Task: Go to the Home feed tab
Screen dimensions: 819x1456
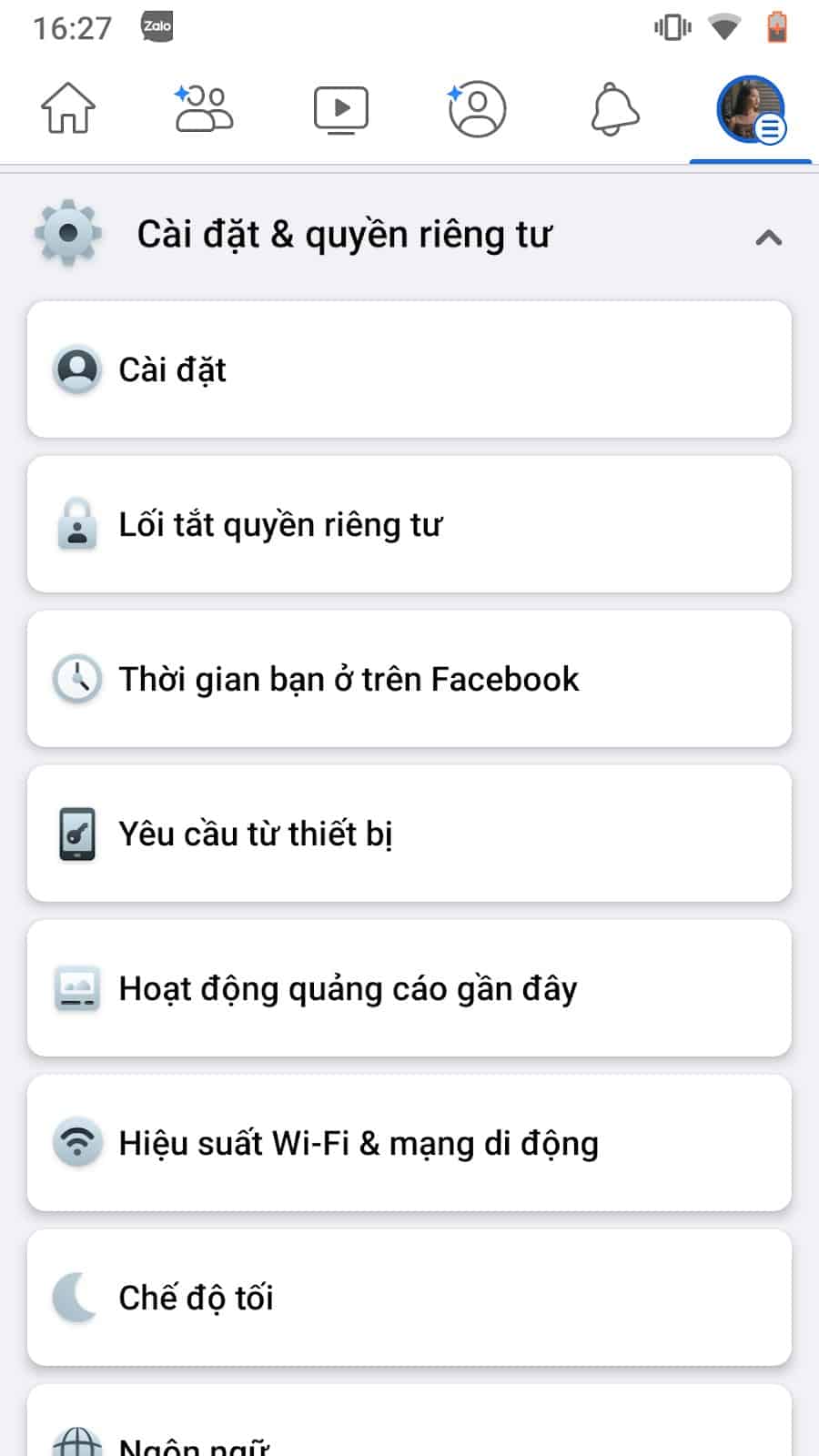Action: pyautogui.click(x=68, y=108)
